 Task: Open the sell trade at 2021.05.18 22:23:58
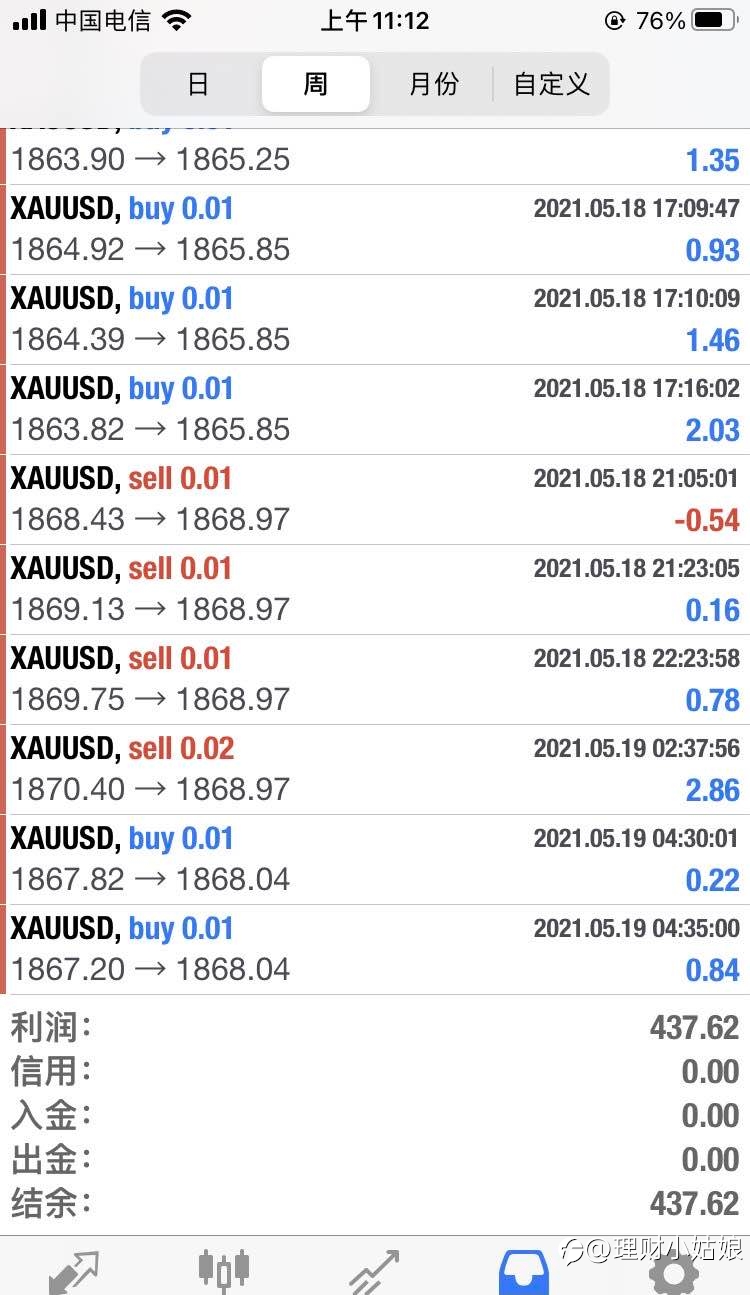coord(375,680)
